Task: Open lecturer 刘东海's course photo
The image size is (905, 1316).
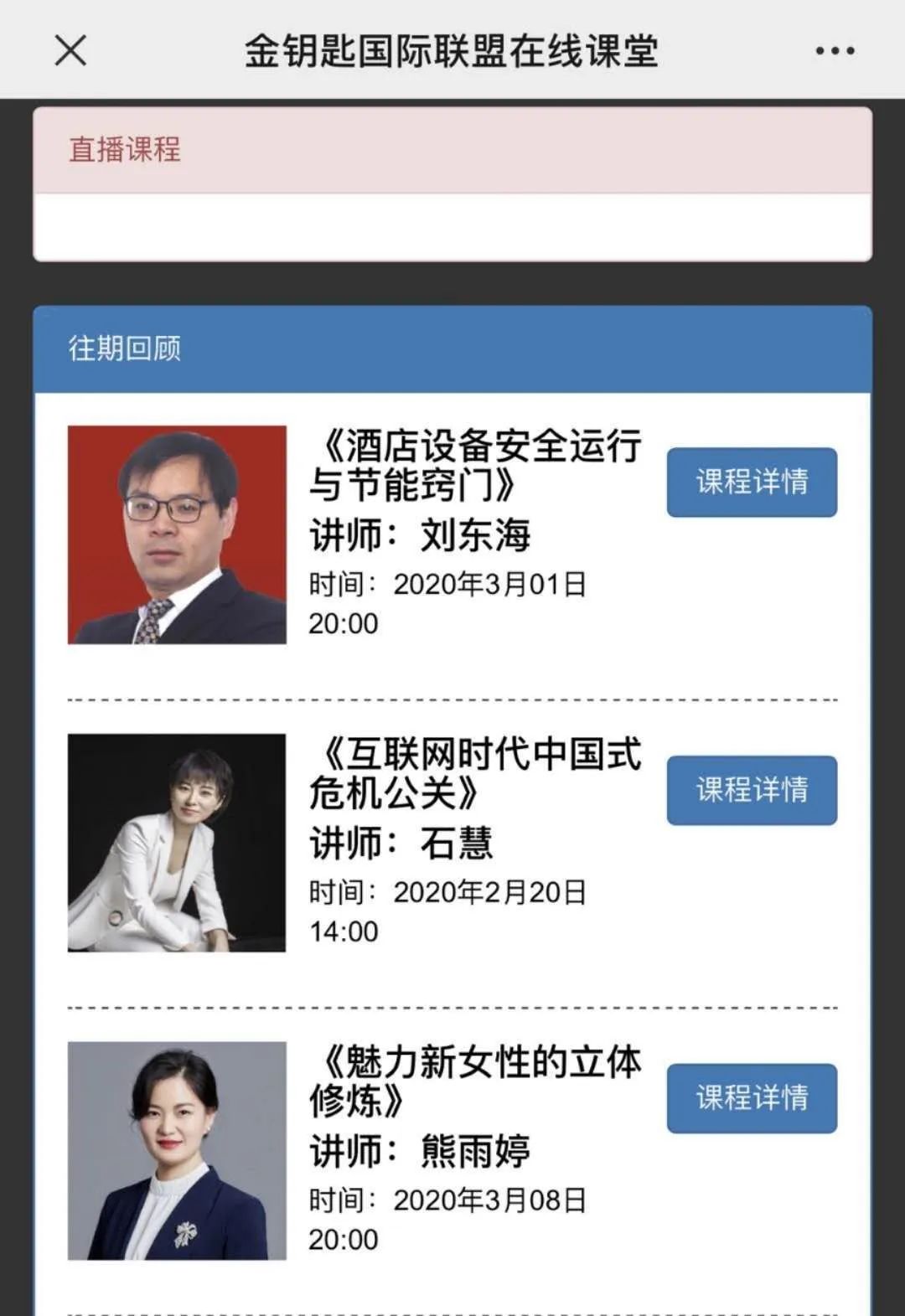Action: click(177, 534)
